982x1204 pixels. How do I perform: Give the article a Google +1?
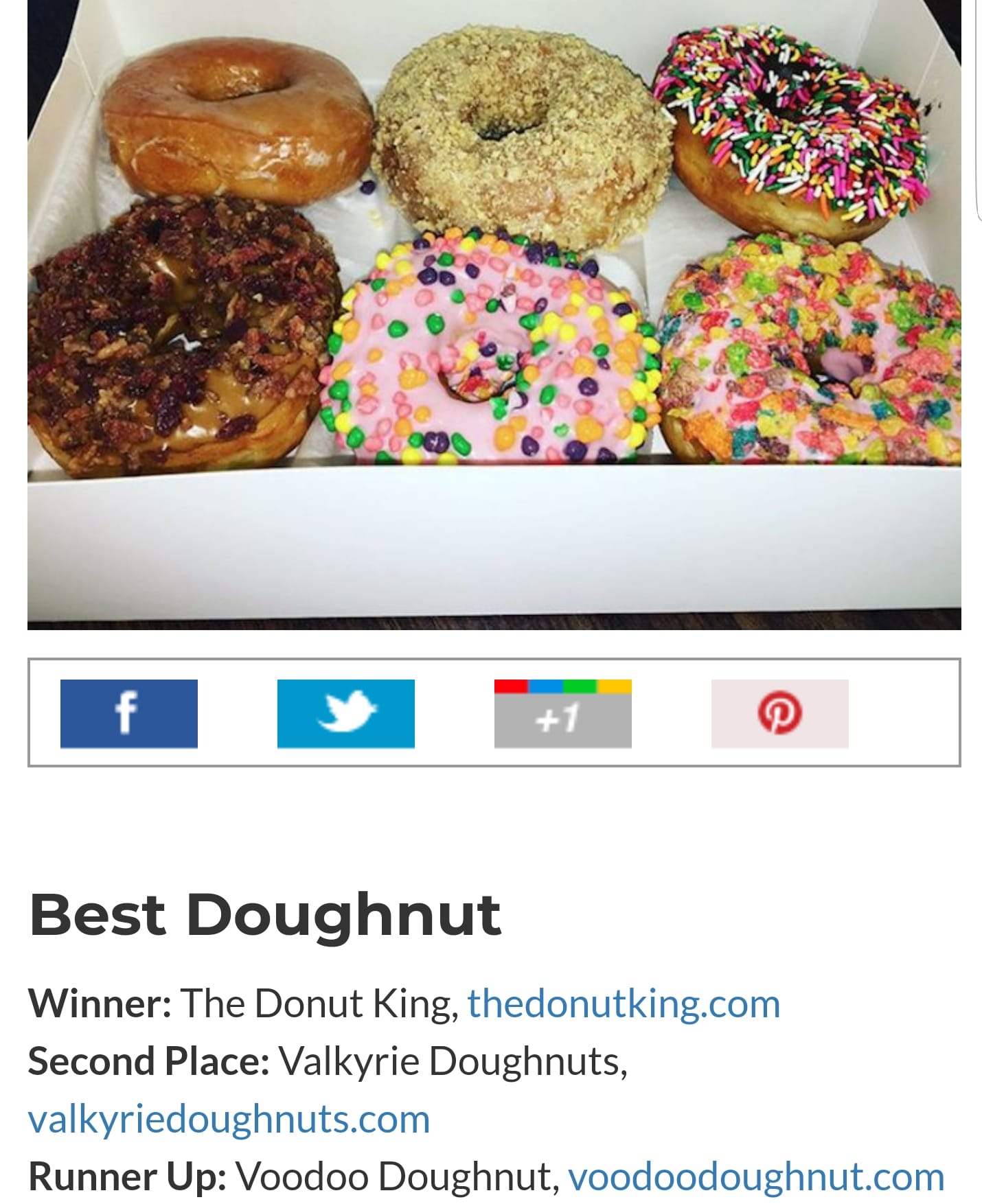point(562,713)
